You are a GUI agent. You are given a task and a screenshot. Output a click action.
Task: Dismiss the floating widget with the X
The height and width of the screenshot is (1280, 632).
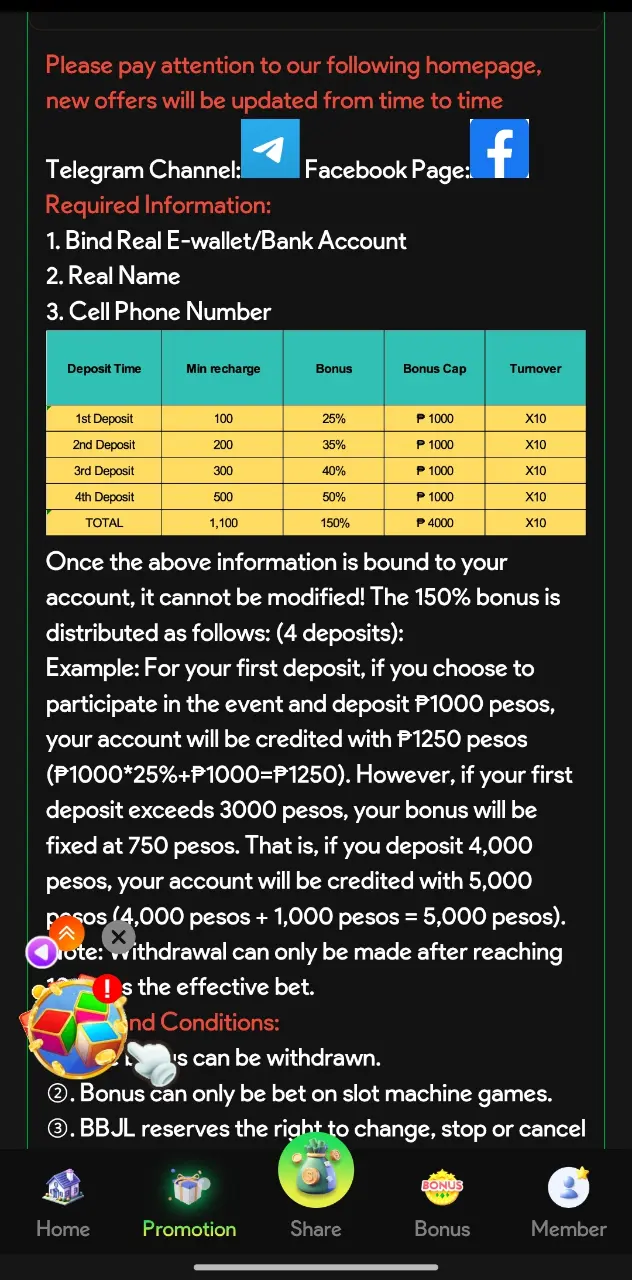[118, 937]
